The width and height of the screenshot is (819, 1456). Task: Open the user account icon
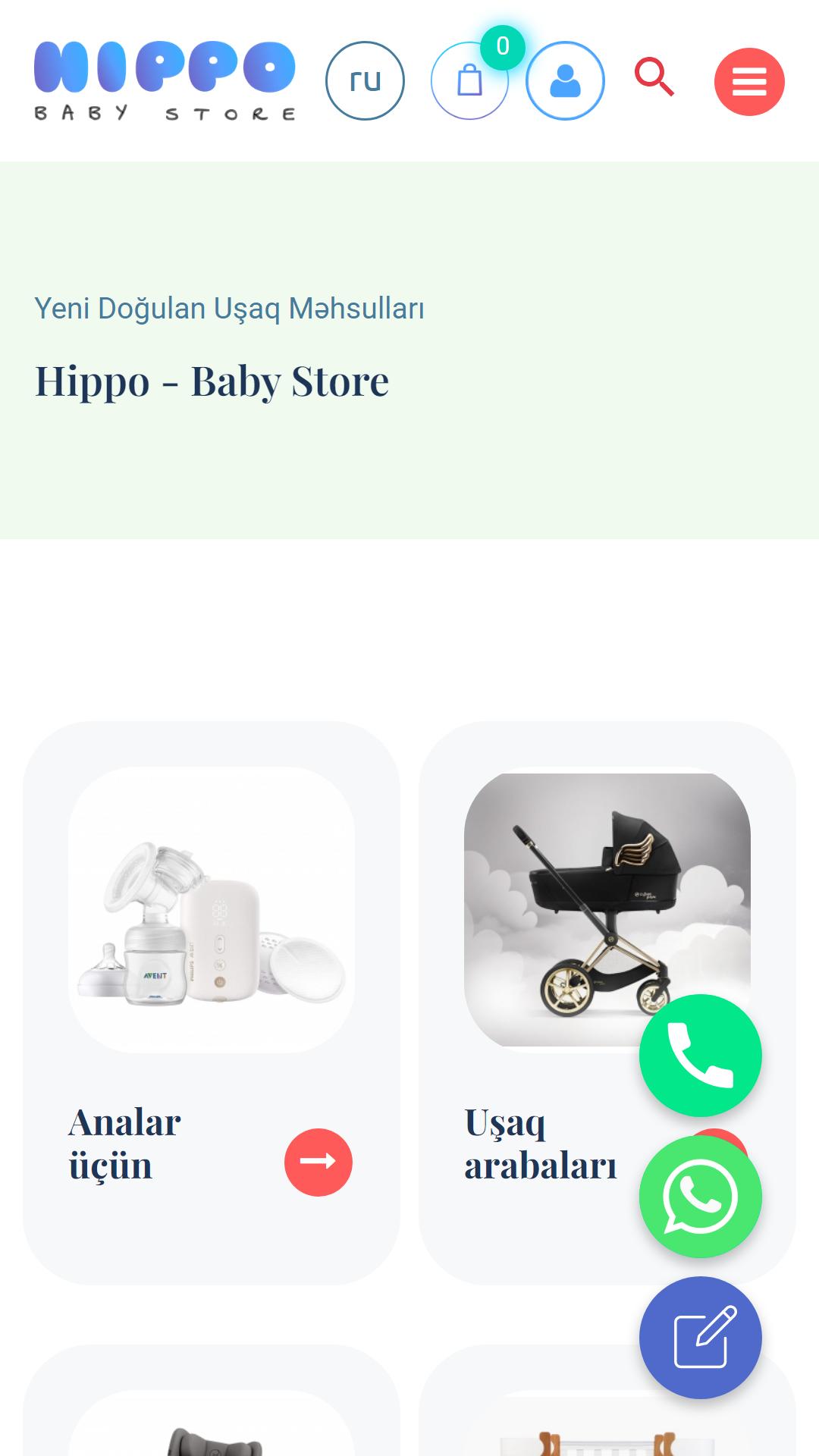565,80
